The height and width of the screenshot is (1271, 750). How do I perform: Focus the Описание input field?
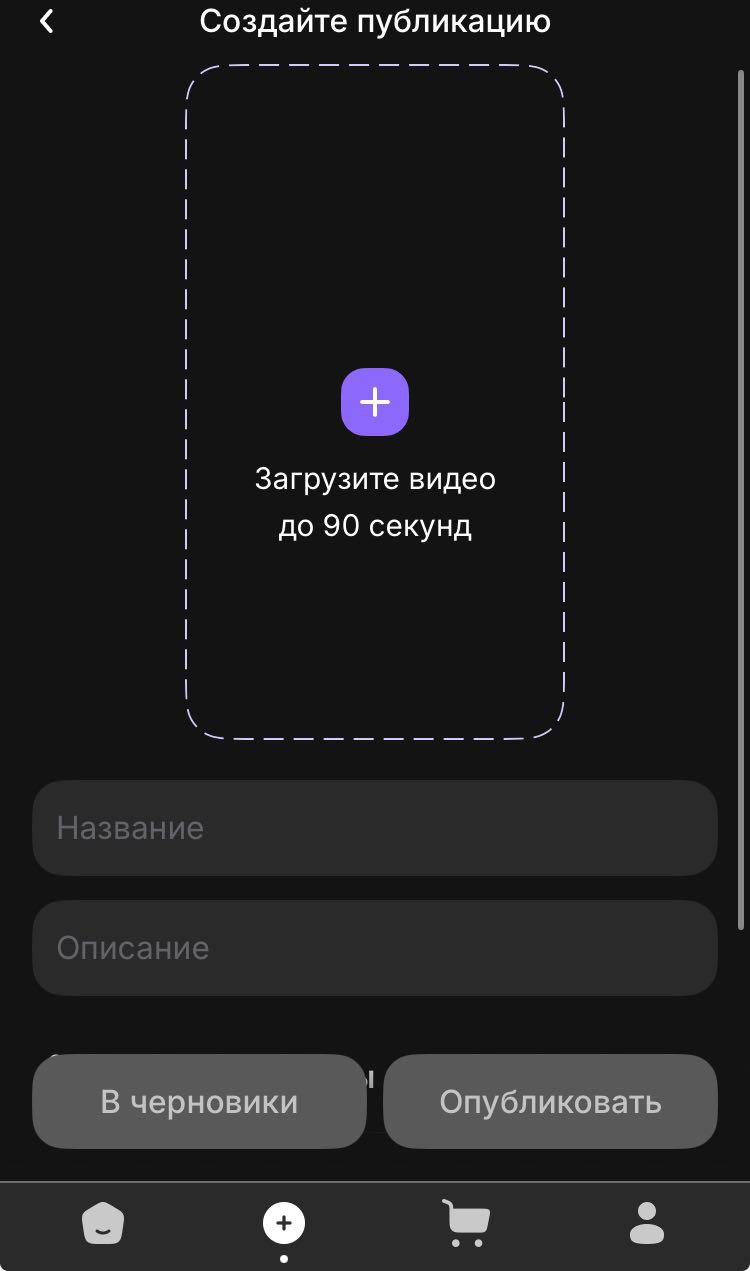375,948
